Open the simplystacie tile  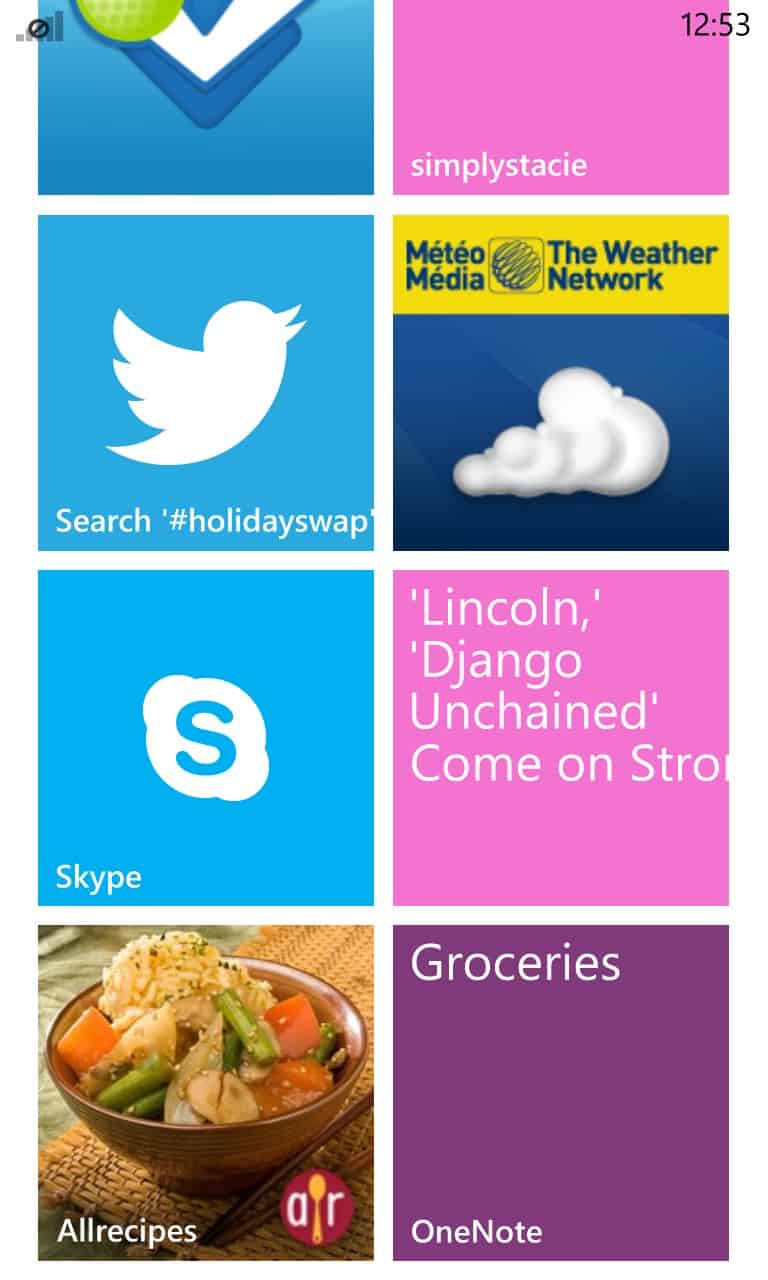pos(561,97)
